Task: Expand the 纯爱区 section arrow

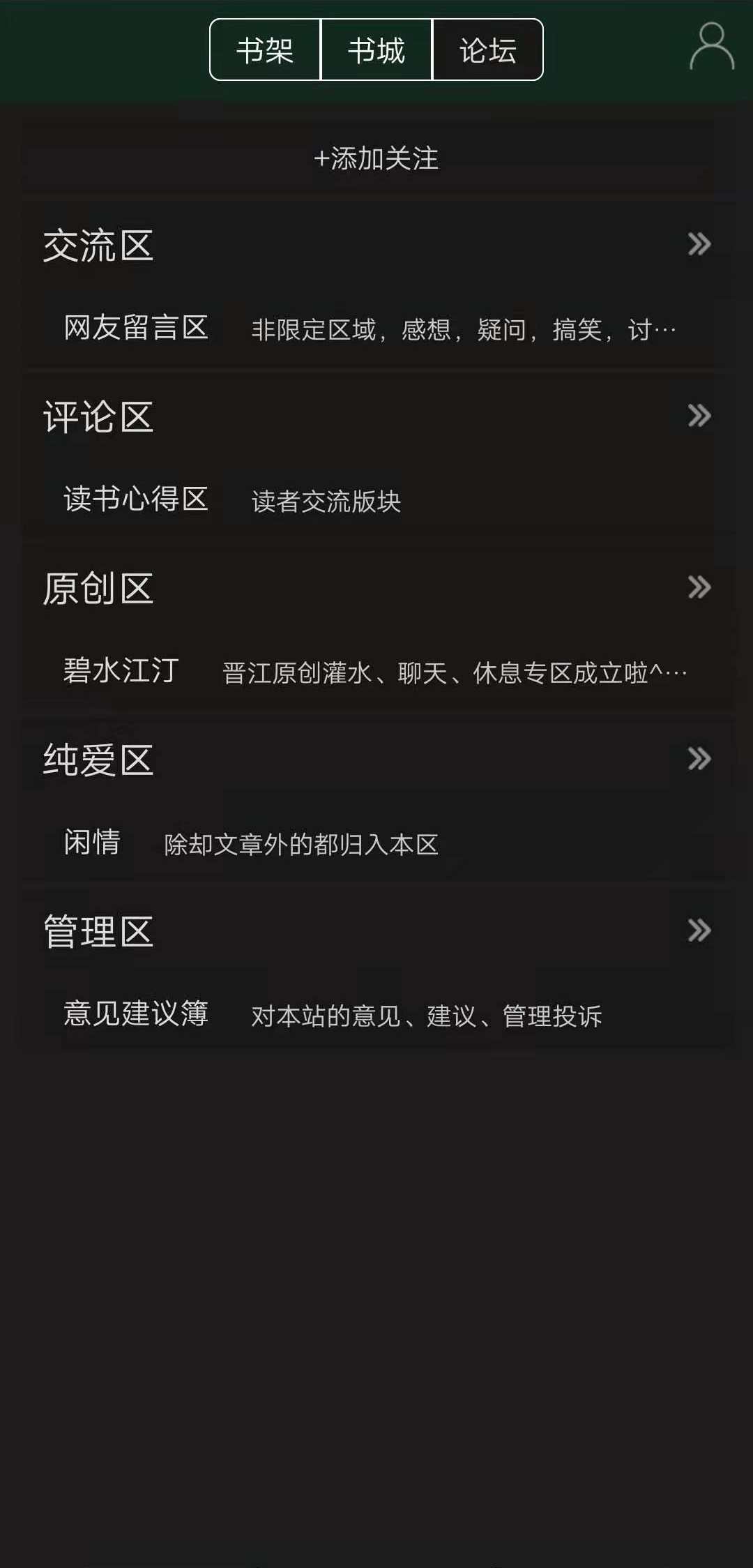Action: tap(699, 759)
